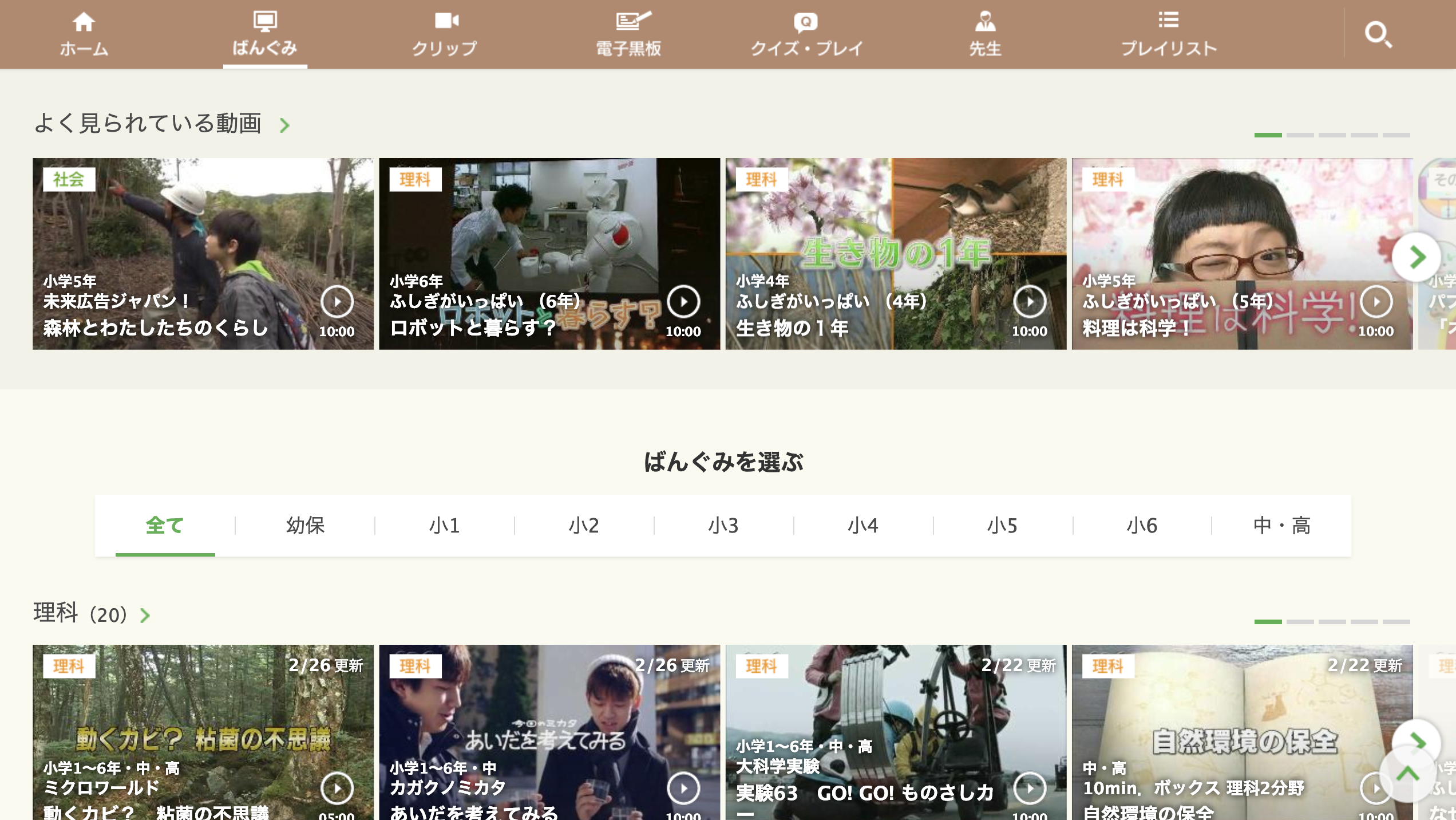The height and width of the screenshot is (820, 1456).
Task: Open the 先生 tab
Action: (985, 34)
